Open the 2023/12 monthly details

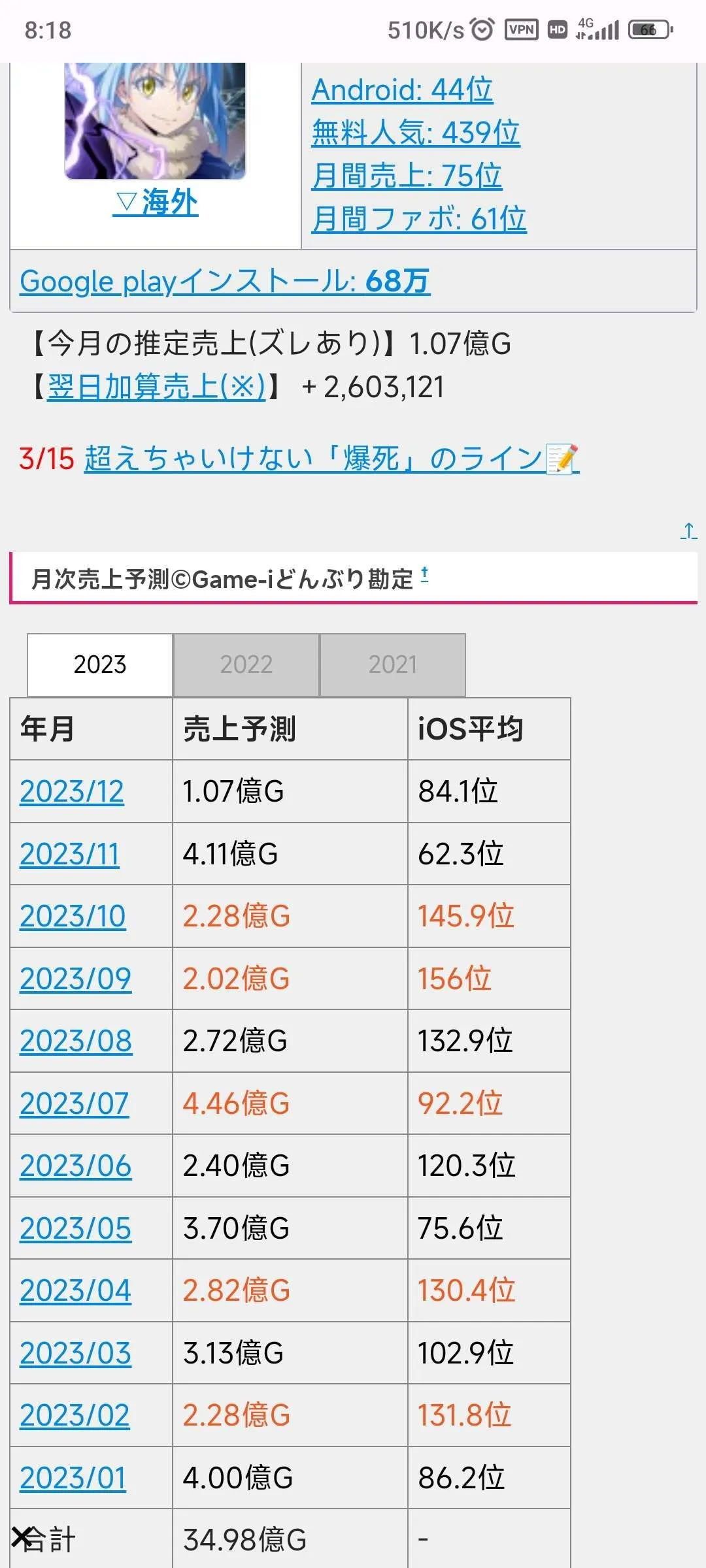[x=72, y=791]
